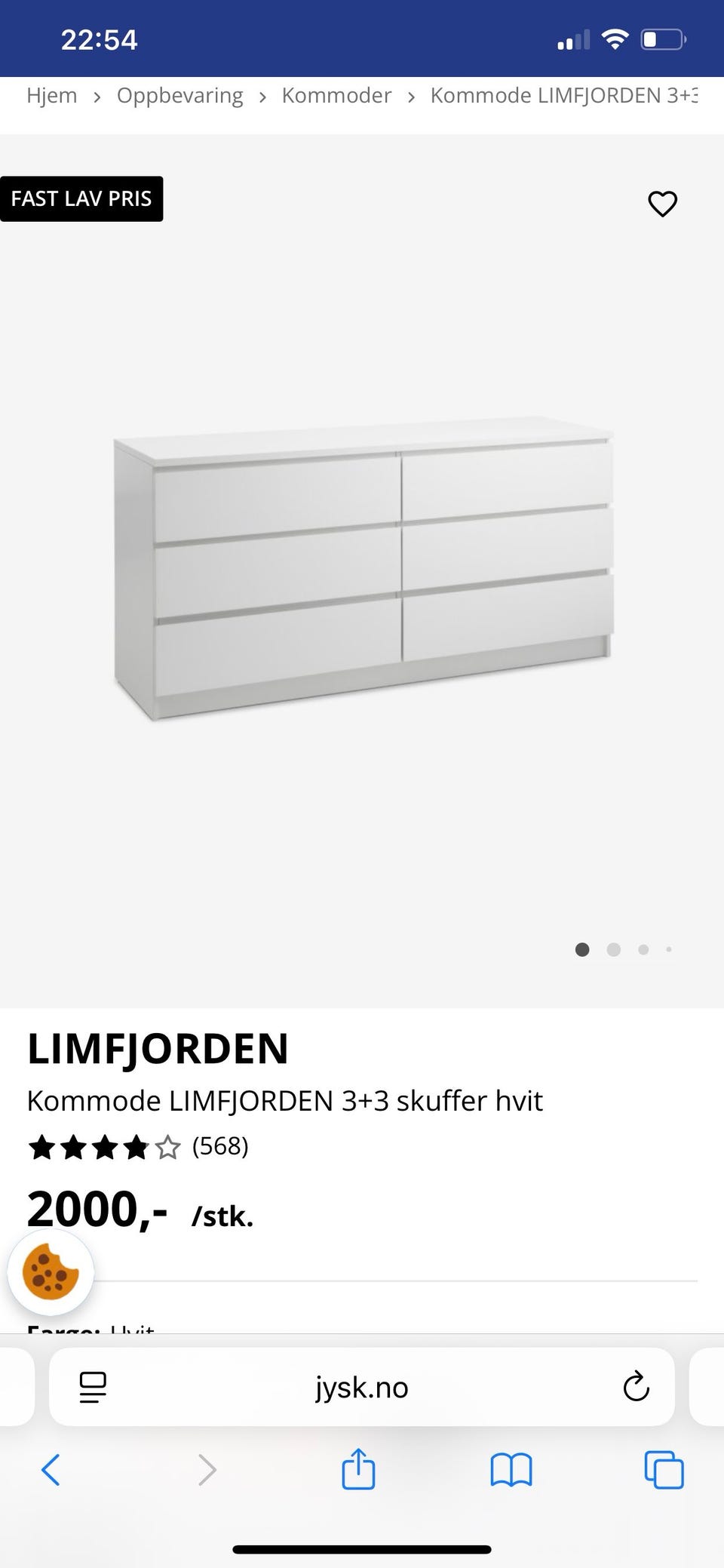Open the cookie consent icon

tap(52, 1273)
